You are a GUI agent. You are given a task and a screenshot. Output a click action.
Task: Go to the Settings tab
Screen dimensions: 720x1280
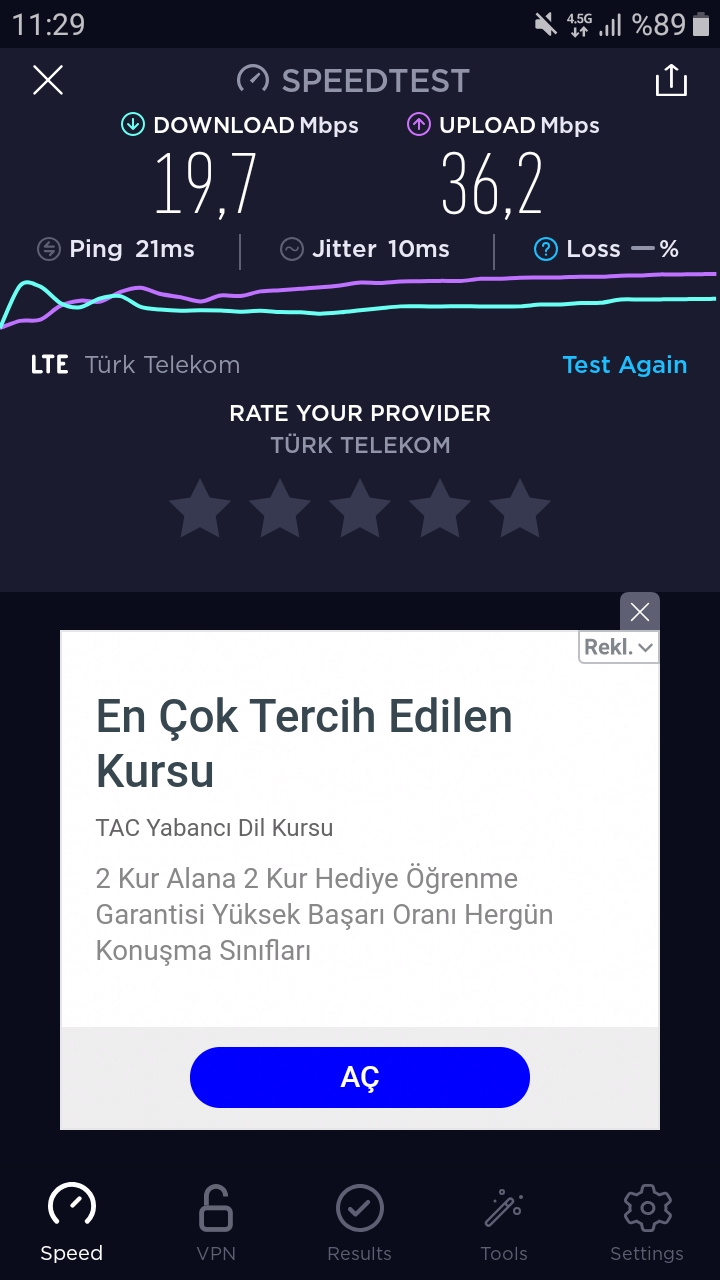tap(647, 1222)
